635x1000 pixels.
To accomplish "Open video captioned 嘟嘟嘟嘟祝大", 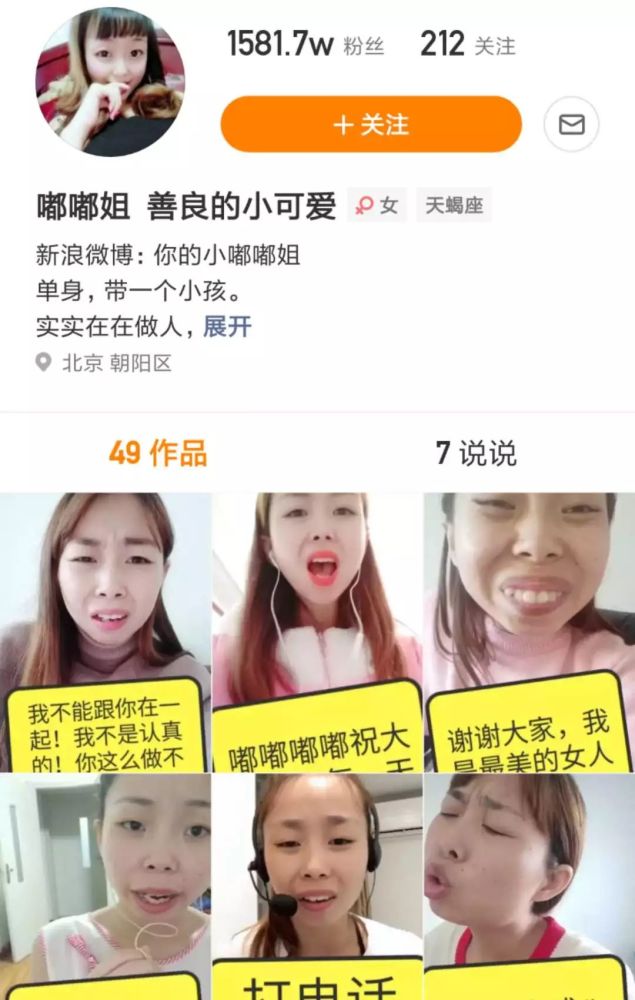I will pos(317,632).
